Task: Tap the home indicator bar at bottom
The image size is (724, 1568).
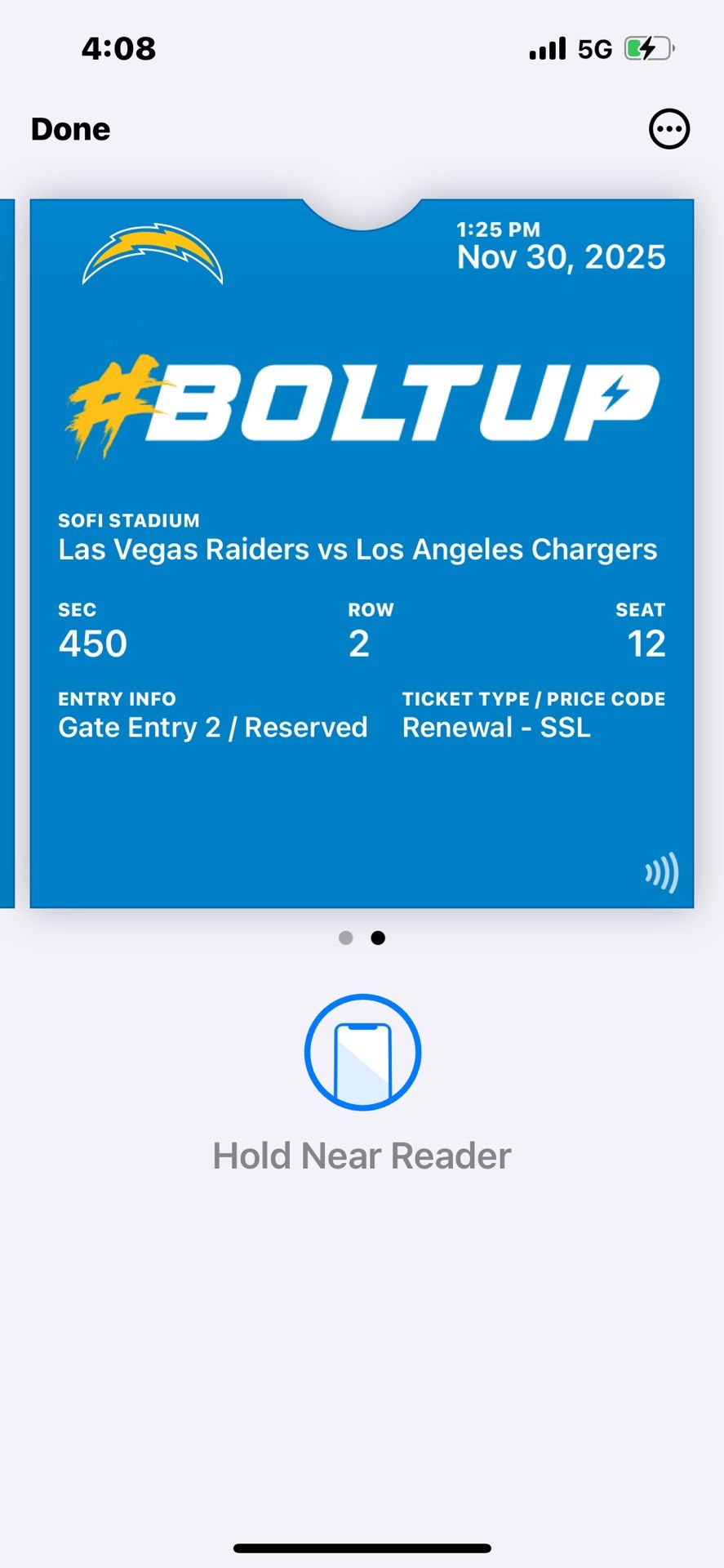Action: [362, 1543]
